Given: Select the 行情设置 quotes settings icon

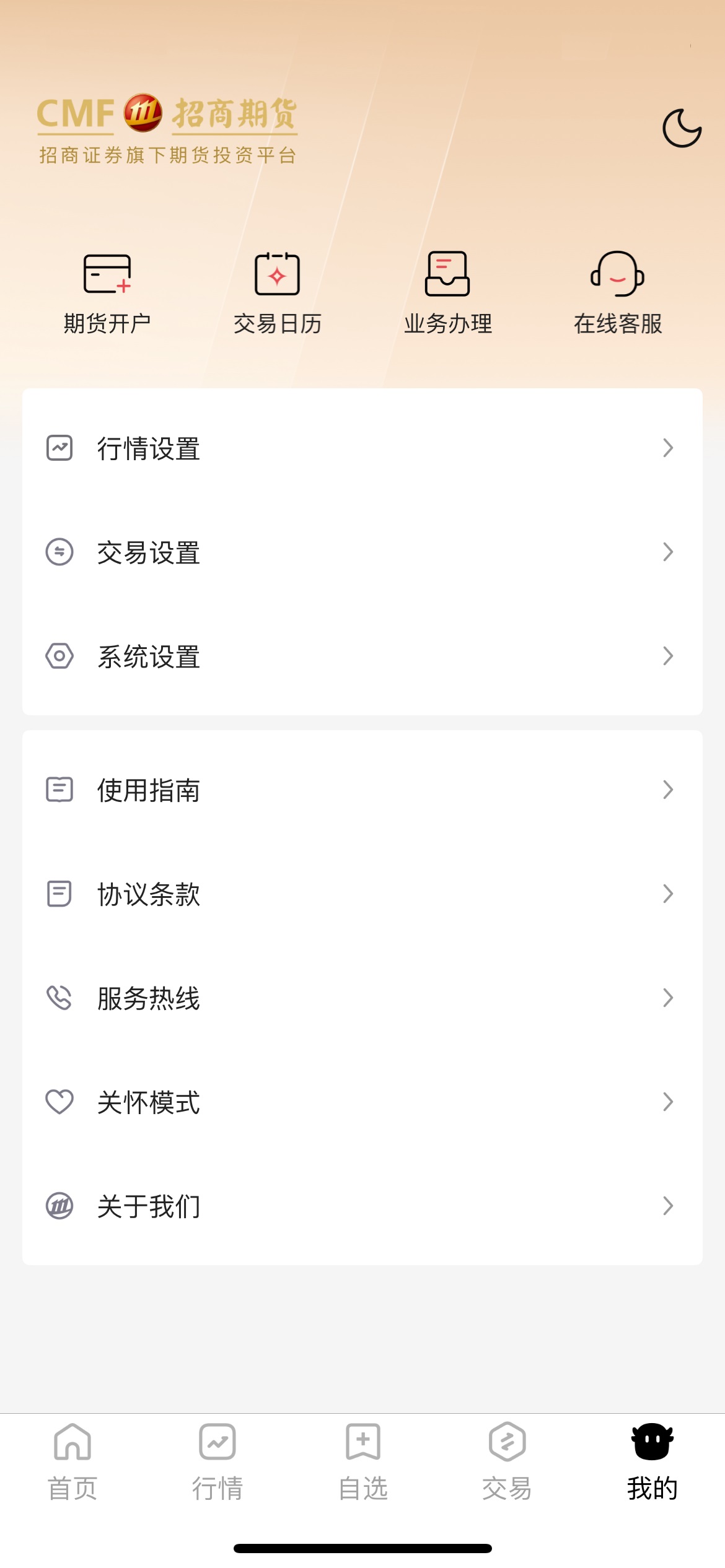Looking at the screenshot, I should tap(59, 448).
